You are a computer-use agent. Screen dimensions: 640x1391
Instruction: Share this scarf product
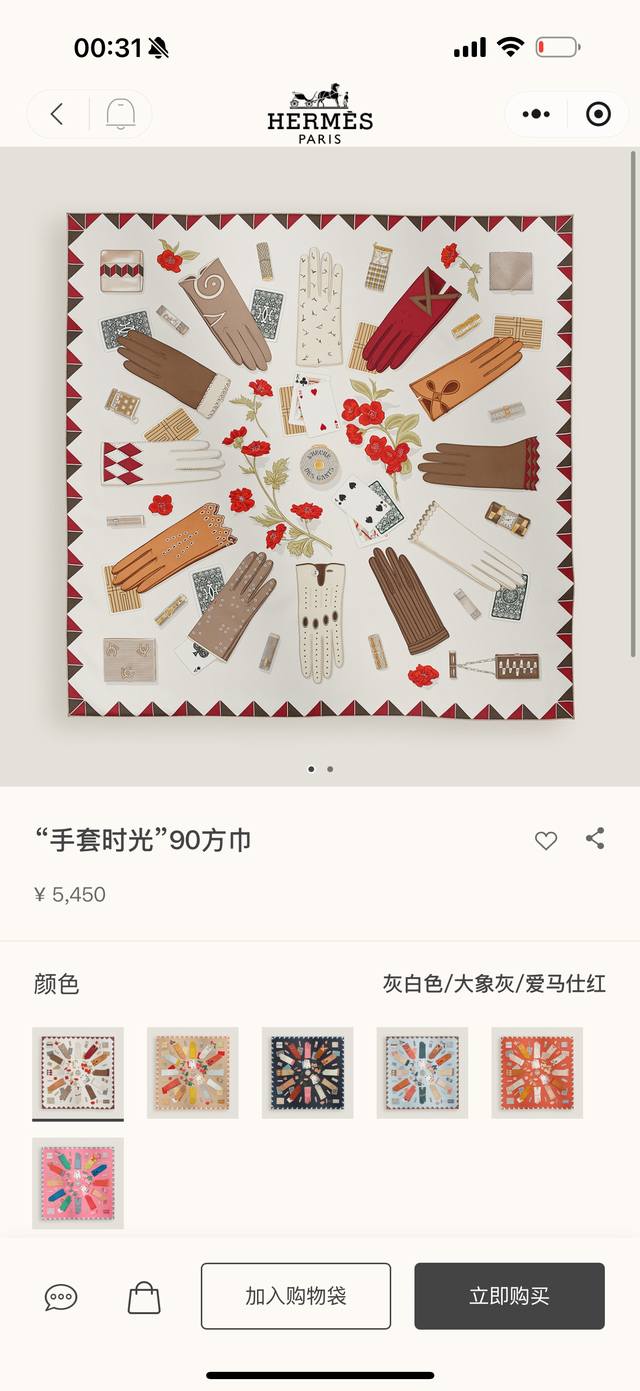coord(595,838)
